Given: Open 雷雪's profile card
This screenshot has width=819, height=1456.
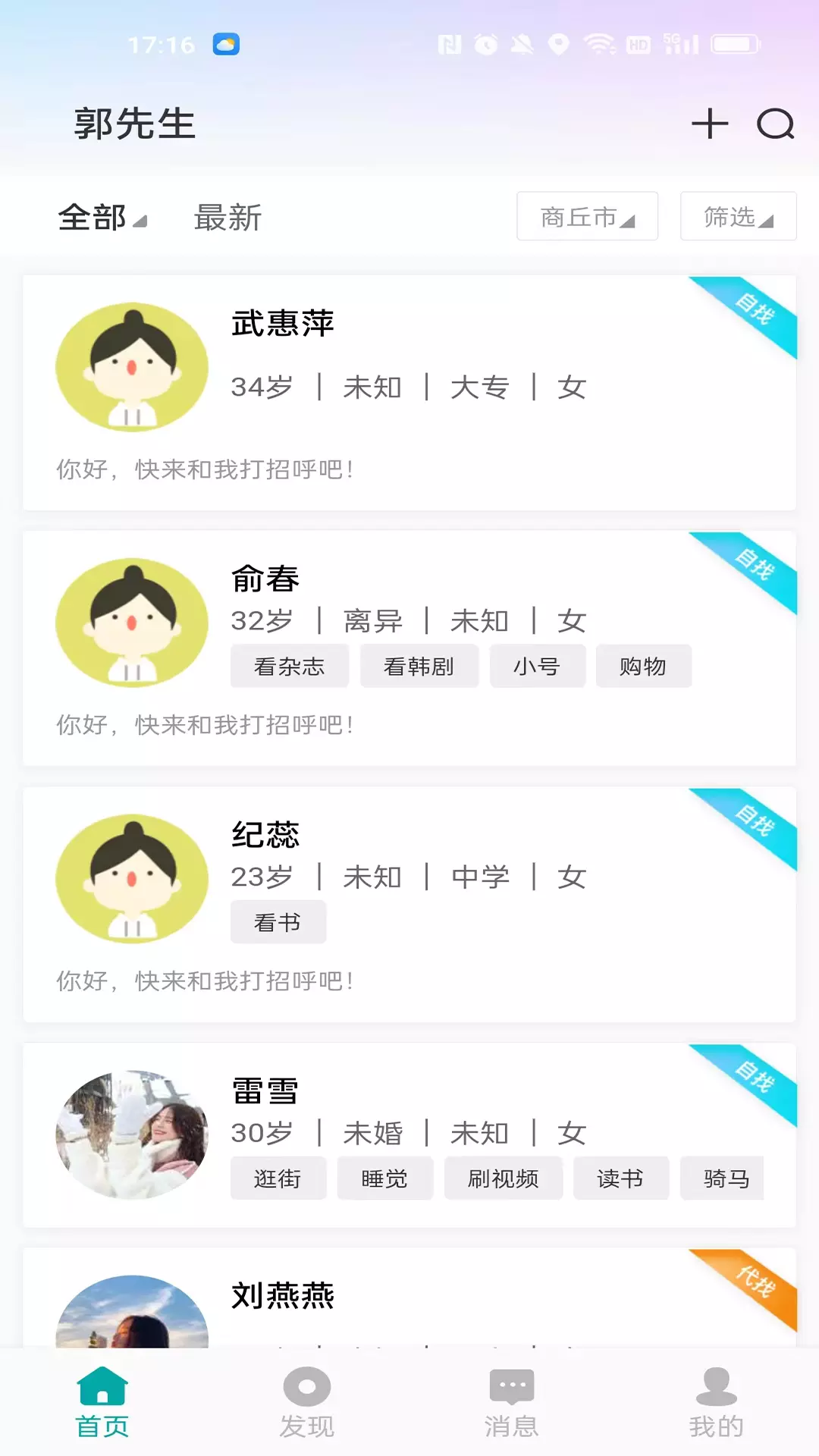Looking at the screenshot, I should (x=409, y=1135).
